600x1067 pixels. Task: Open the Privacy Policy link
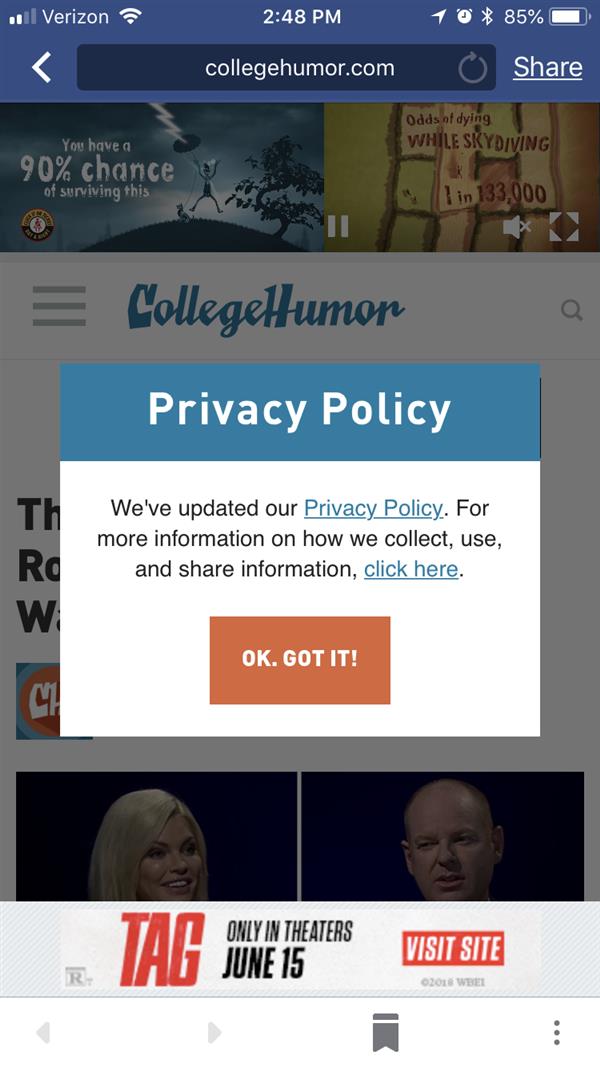(373, 508)
